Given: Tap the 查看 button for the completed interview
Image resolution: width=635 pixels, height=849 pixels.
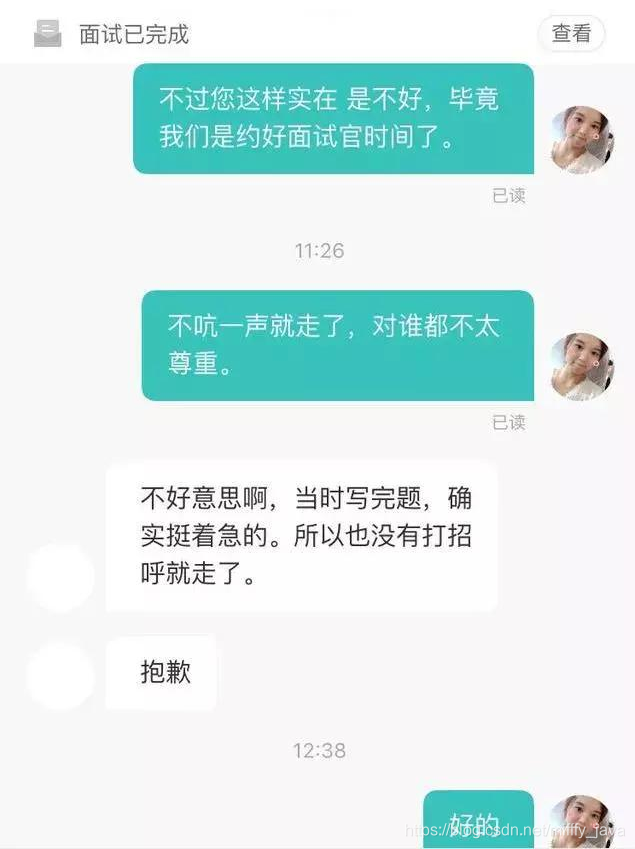Looking at the screenshot, I should tap(571, 34).
